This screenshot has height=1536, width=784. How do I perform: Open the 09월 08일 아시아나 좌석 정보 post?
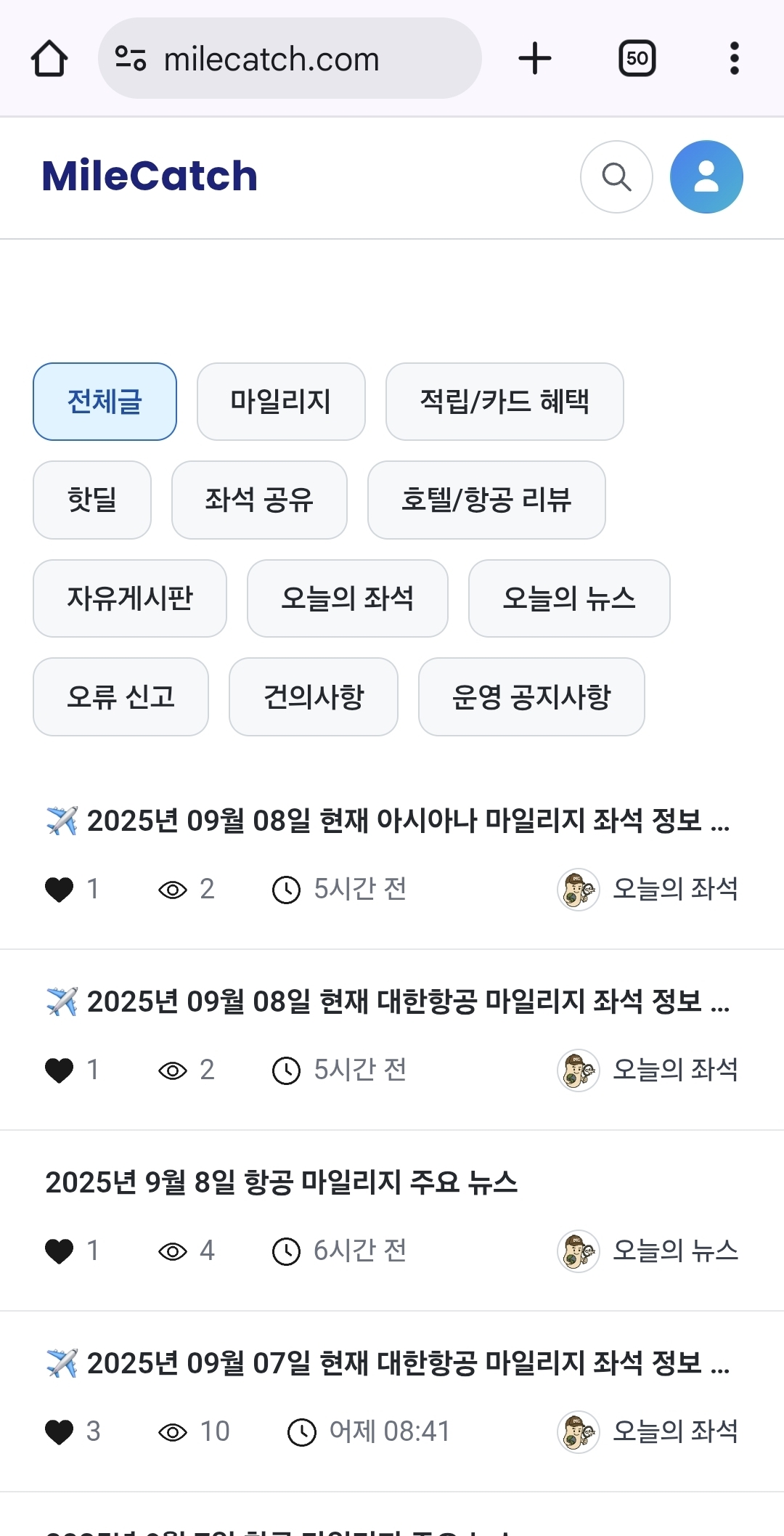(392, 821)
